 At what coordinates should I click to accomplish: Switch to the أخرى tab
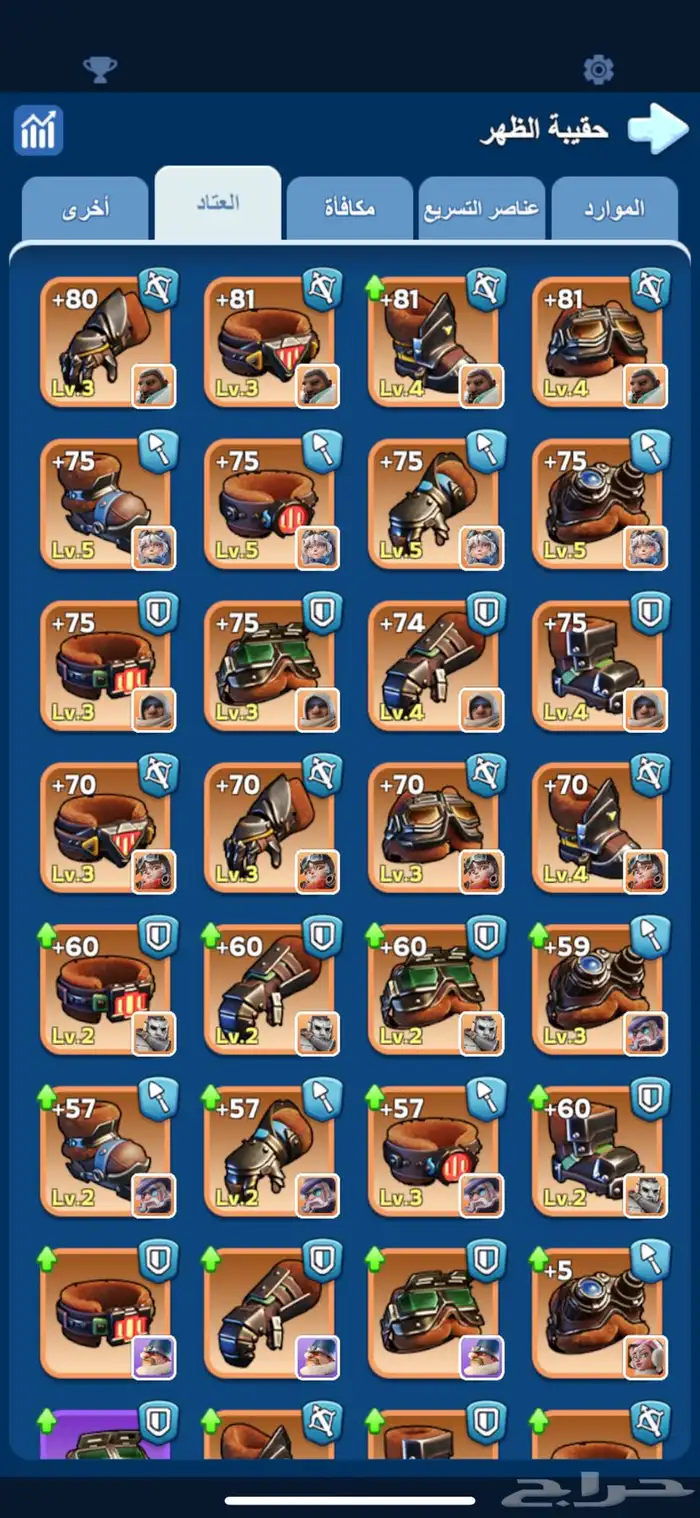pyautogui.click(x=86, y=209)
